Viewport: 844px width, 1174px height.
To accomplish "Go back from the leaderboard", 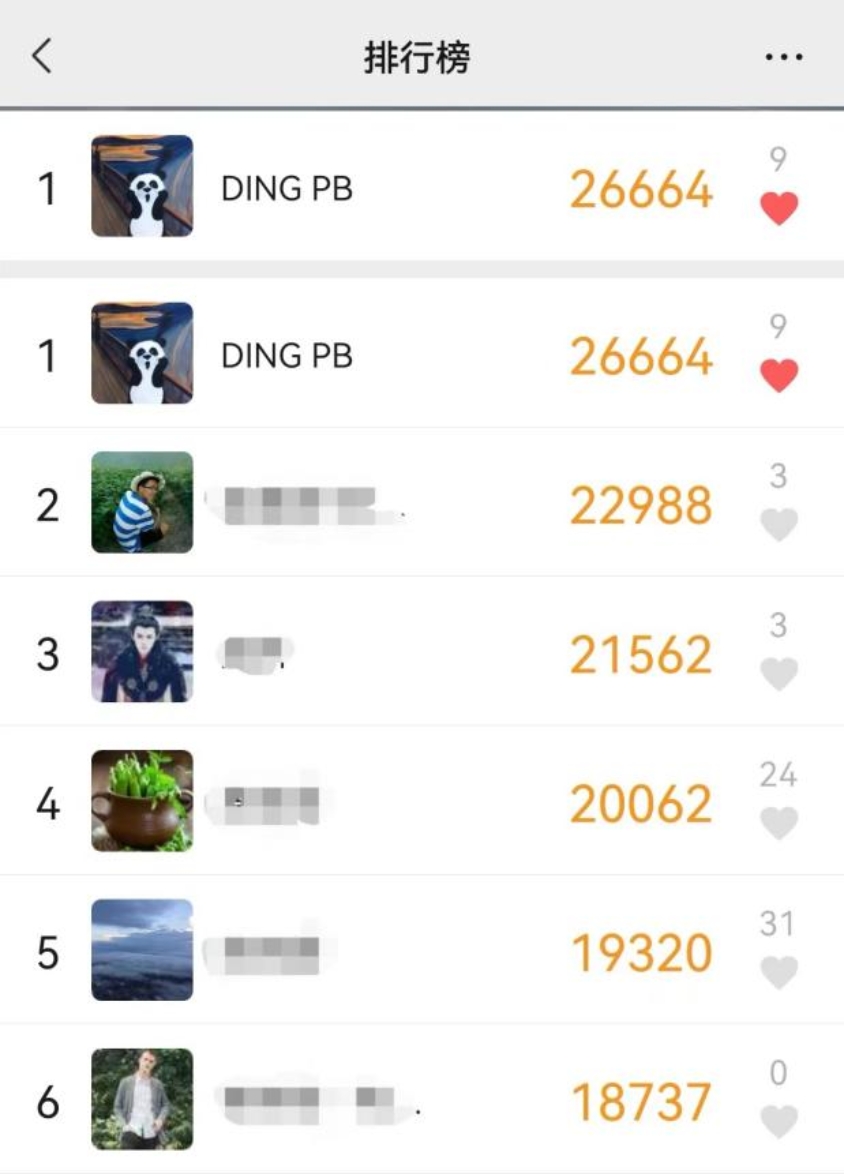I will 41,57.
